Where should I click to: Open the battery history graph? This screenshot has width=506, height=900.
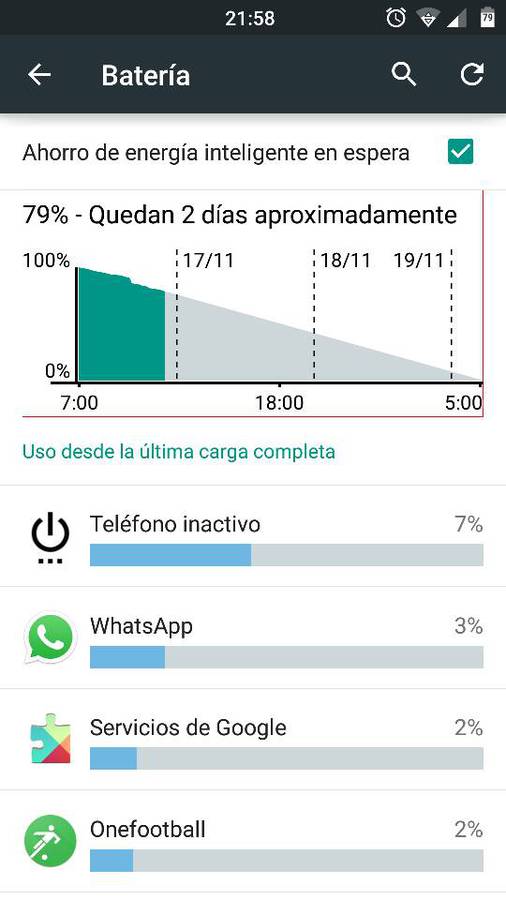[252, 304]
